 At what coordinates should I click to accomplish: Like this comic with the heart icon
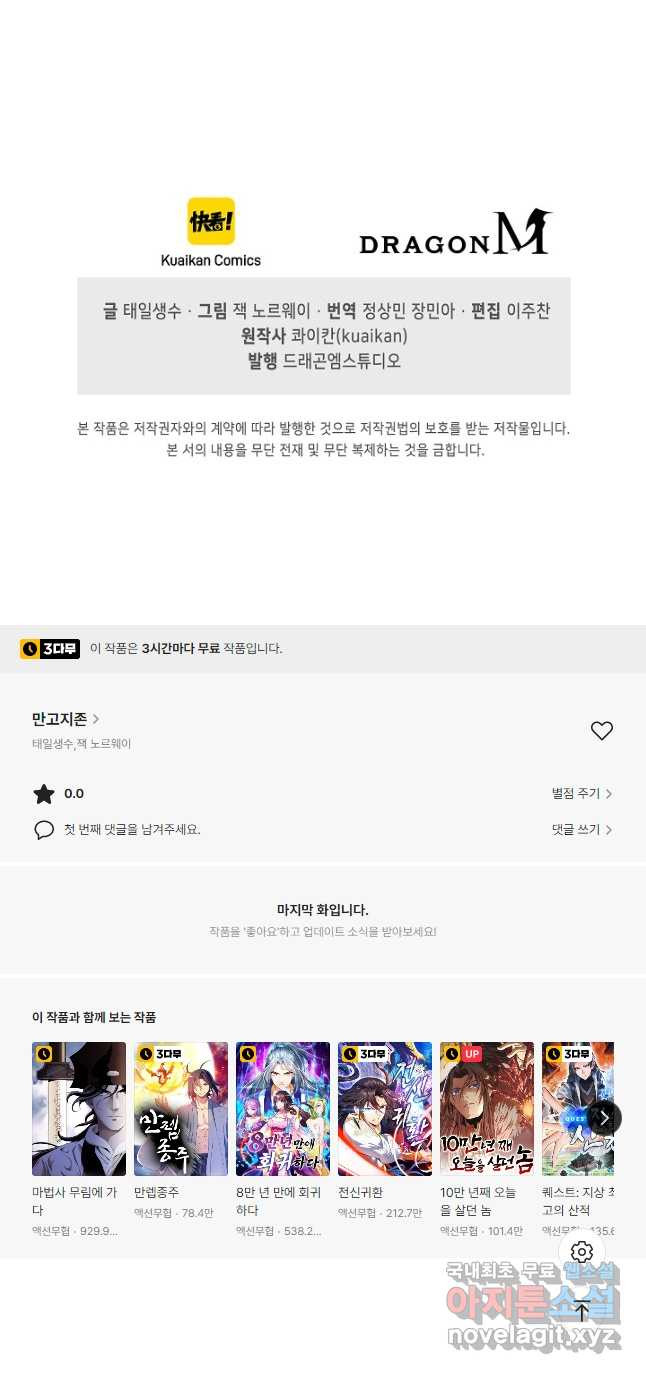[x=601, y=731]
